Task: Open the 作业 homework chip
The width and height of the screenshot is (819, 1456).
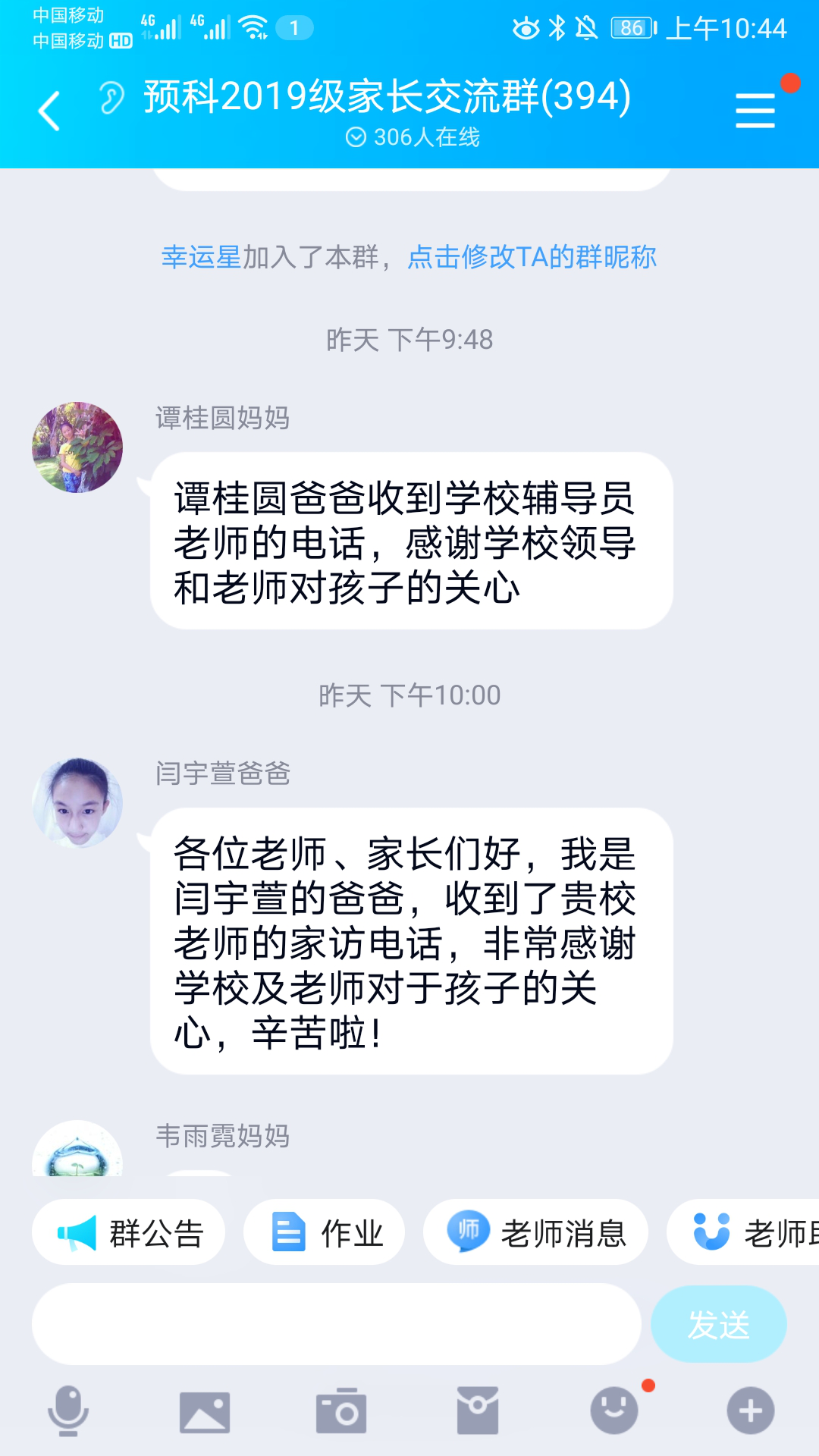Action: click(x=325, y=1232)
